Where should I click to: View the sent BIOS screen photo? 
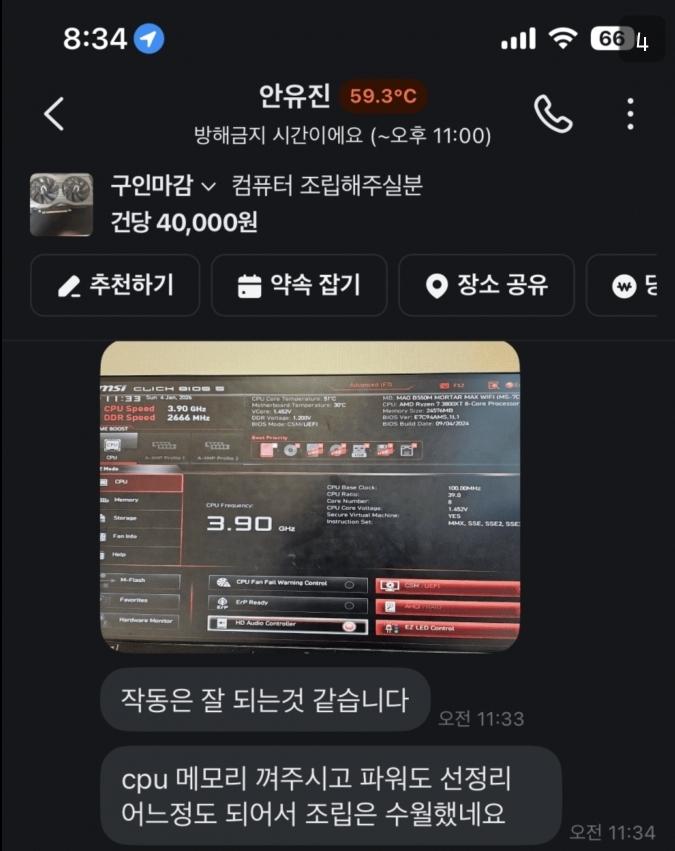click(x=310, y=496)
